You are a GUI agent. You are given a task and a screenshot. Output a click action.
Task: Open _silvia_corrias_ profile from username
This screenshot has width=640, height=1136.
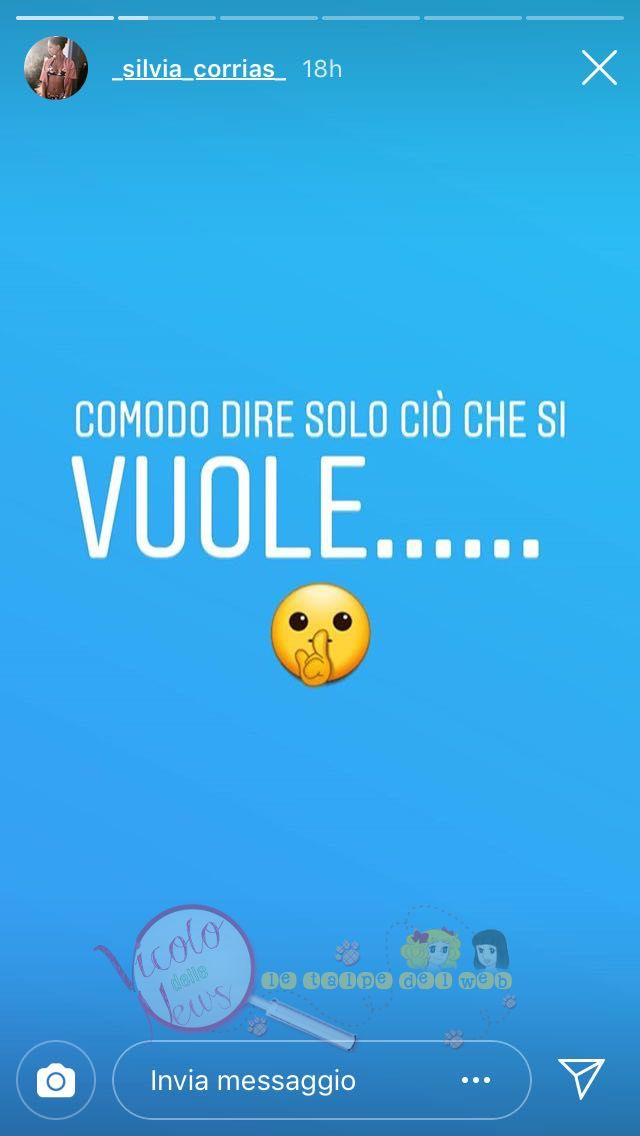coord(199,69)
